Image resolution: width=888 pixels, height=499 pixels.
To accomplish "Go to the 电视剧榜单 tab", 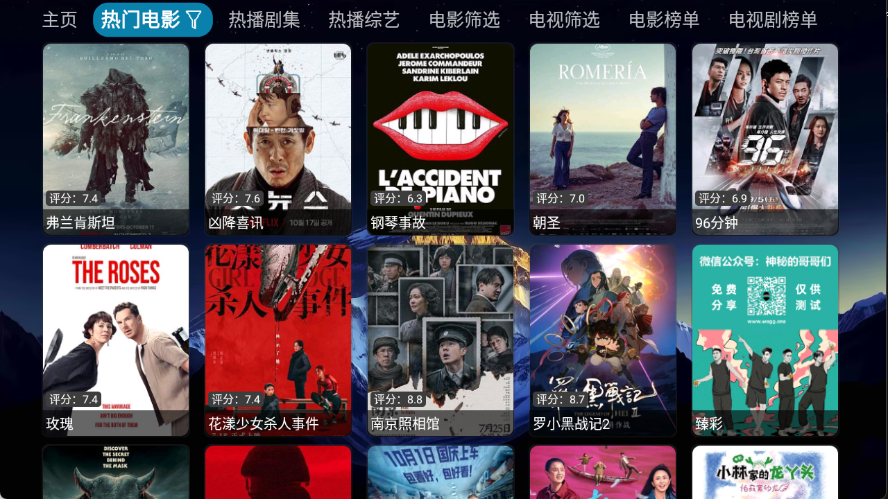I will tap(773, 19).
